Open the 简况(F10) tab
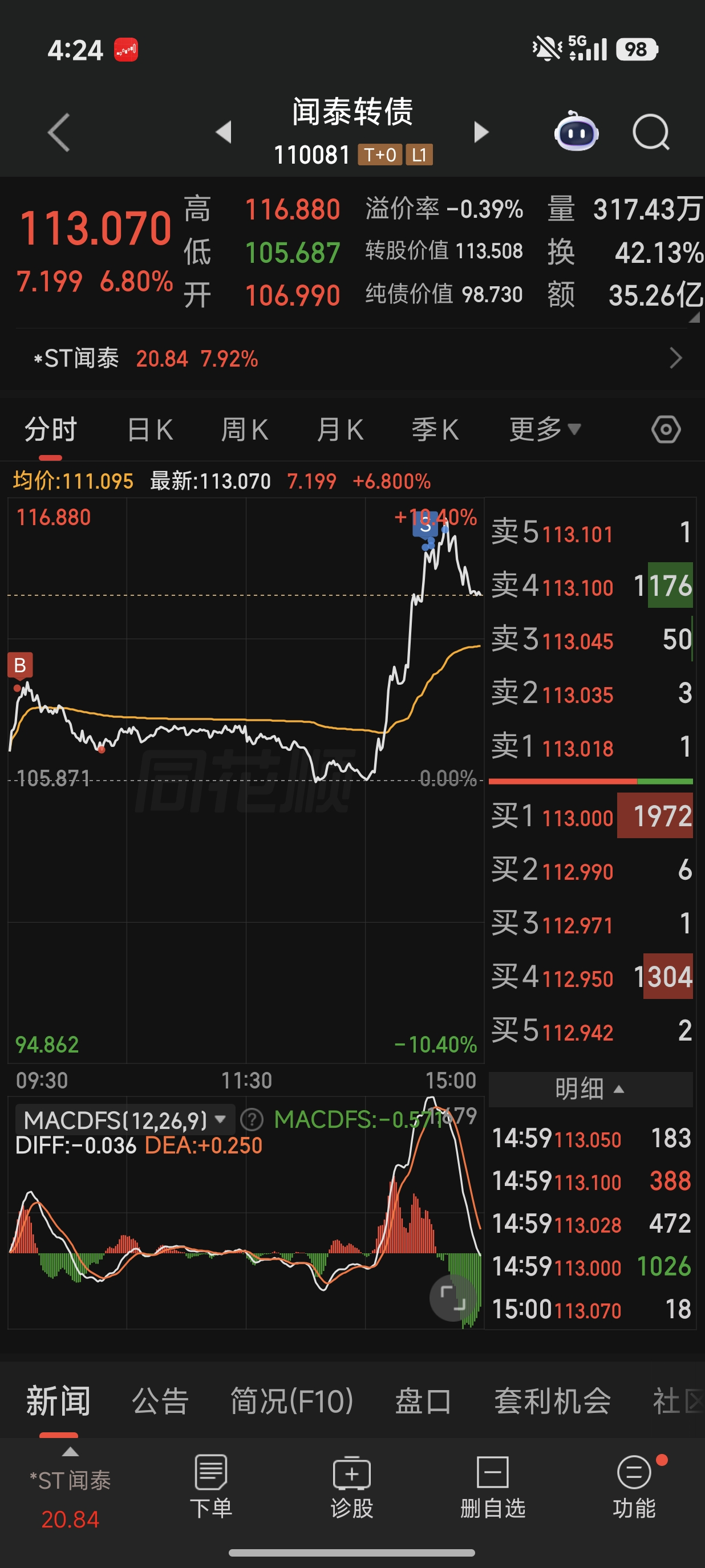 point(291,1401)
